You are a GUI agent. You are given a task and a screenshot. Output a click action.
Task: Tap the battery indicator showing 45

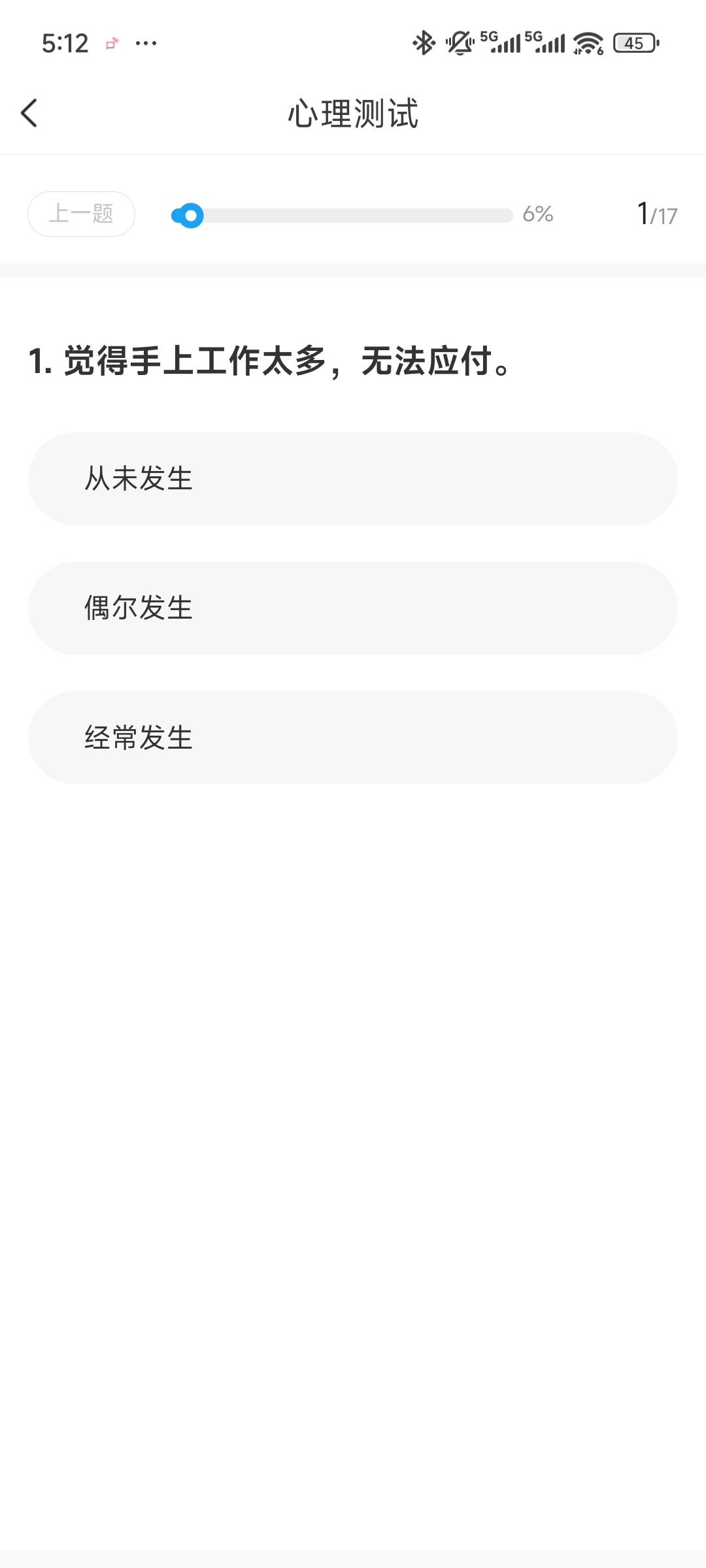tap(635, 42)
